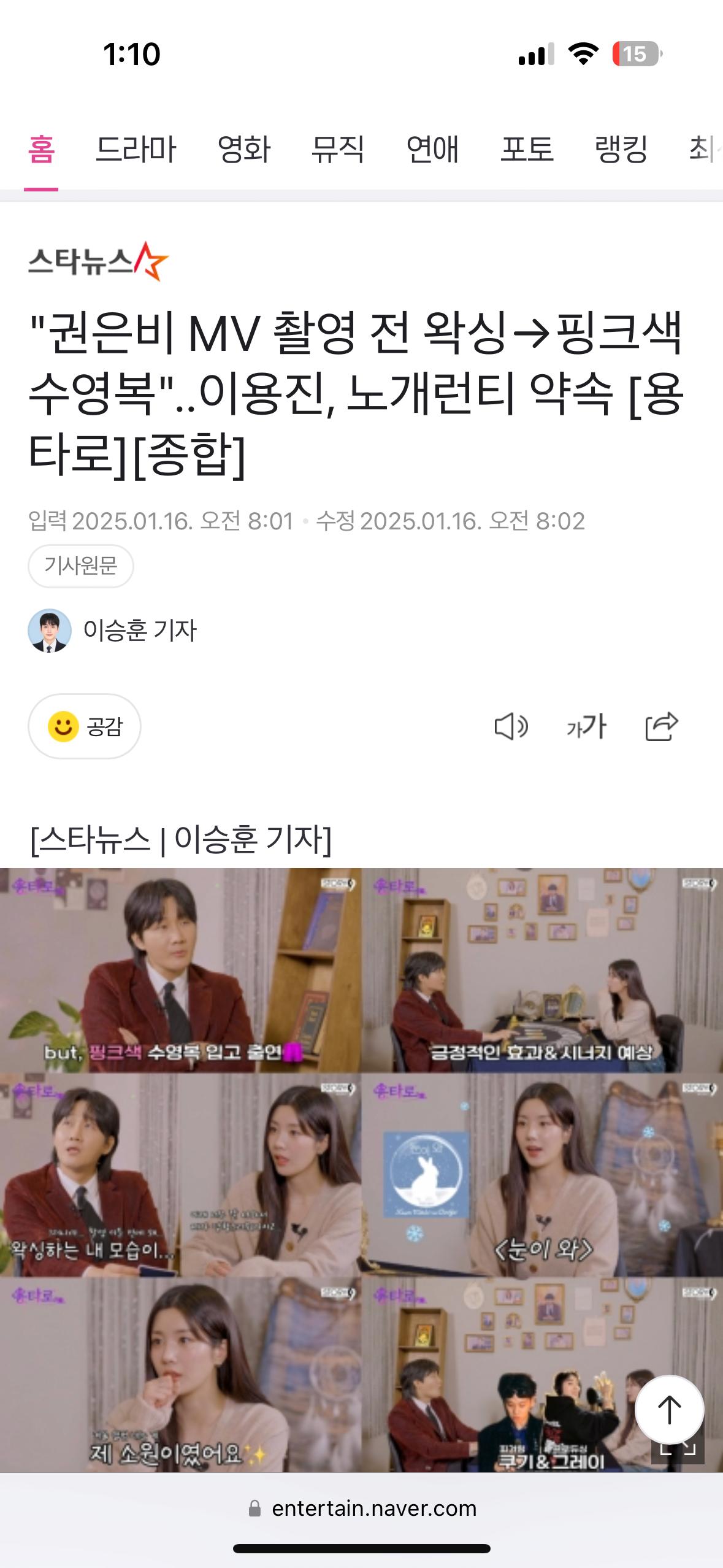Tap the smiley face on the 공감 button
Screen dimensions: 723x1568
click(64, 728)
